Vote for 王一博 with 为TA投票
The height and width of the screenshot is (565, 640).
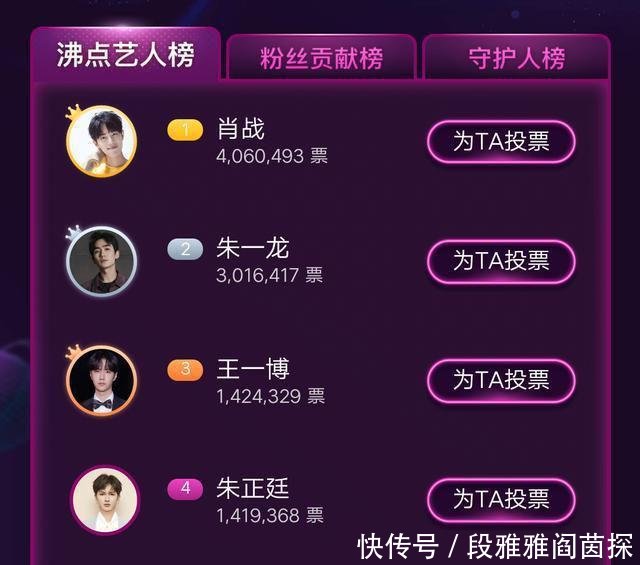501,380
